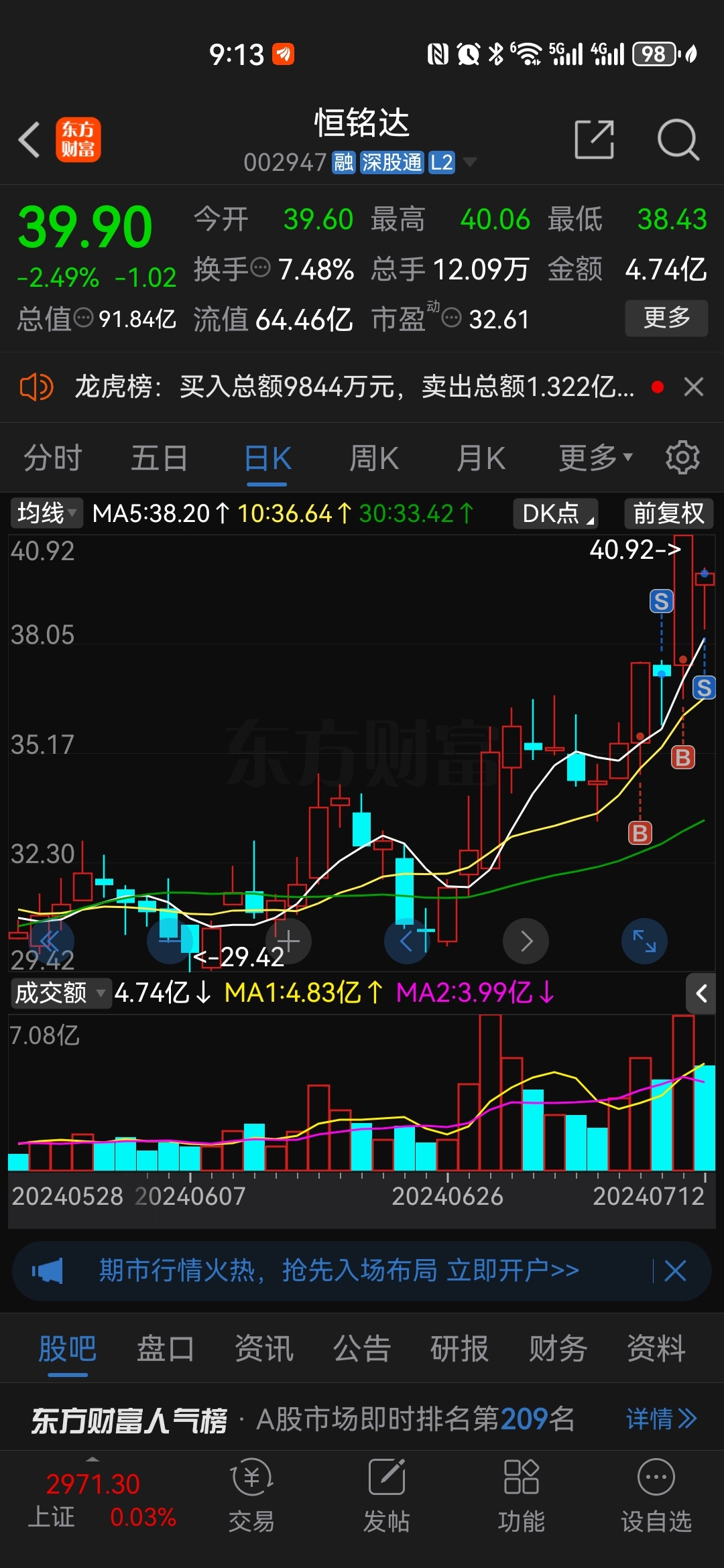Change the 前复权 adjustment mode
724x1568 pixels.
pos(668,513)
